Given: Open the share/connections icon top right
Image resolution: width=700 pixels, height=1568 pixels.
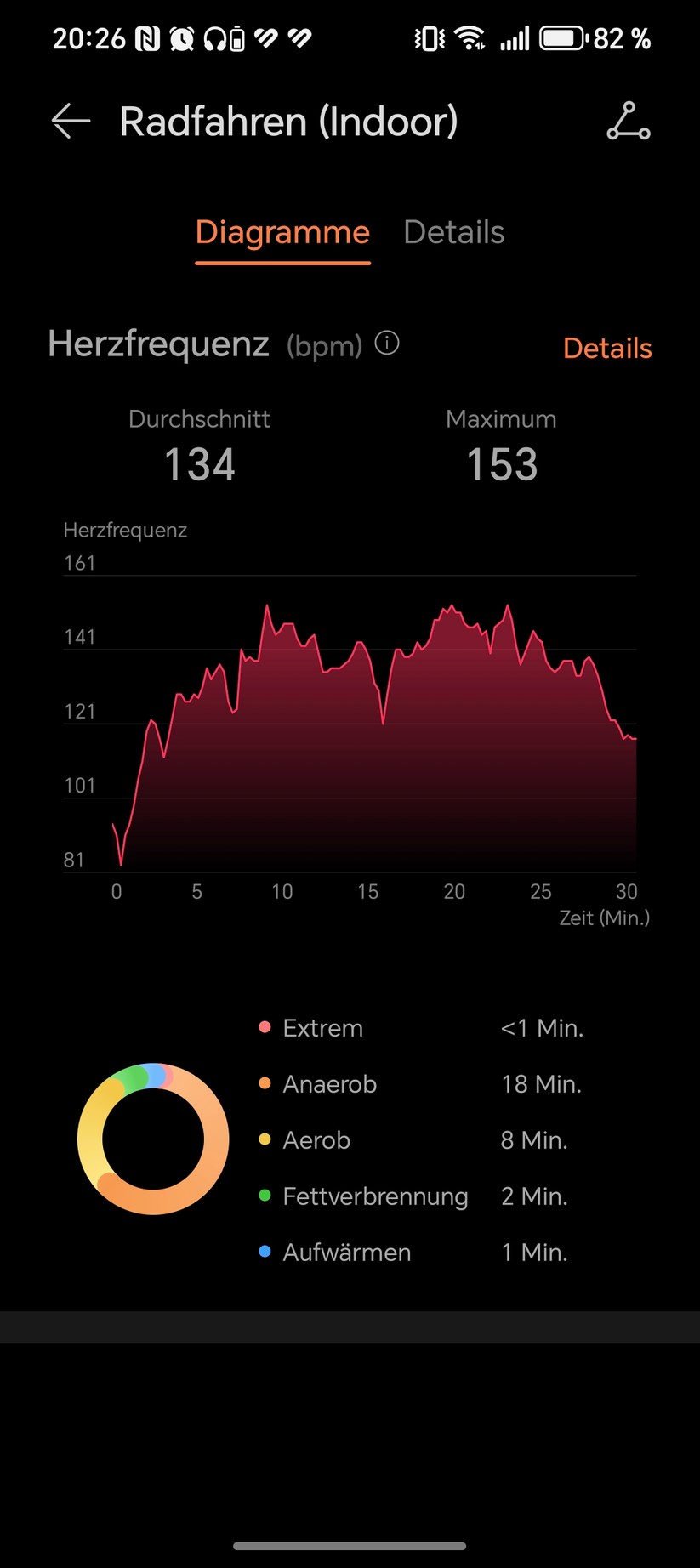Looking at the screenshot, I should [x=628, y=122].
